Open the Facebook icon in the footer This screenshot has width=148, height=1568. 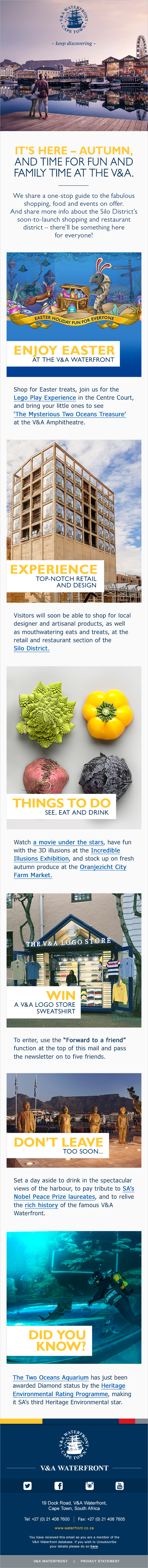coord(58,1486)
